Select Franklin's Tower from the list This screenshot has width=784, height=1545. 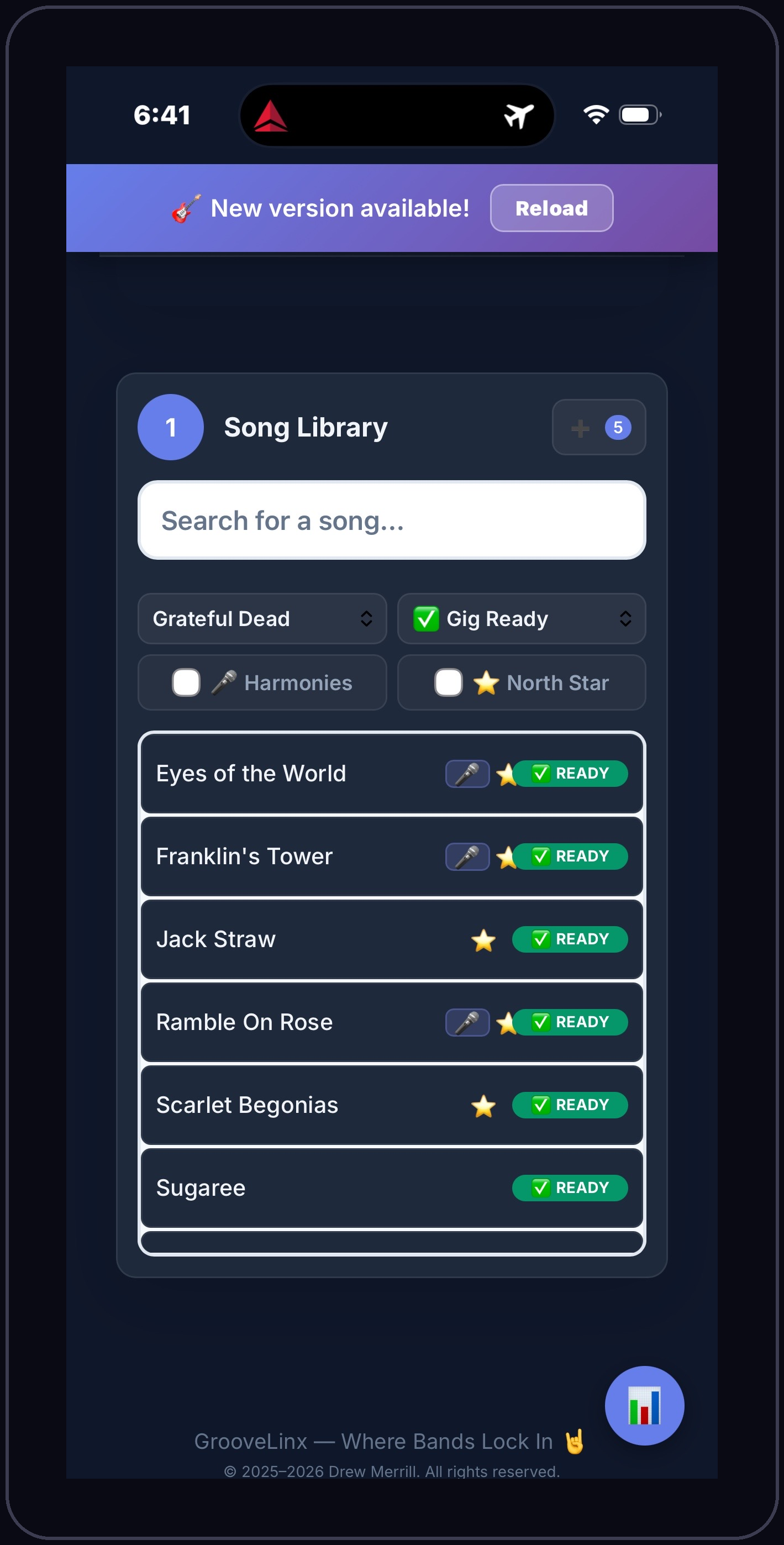point(245,856)
